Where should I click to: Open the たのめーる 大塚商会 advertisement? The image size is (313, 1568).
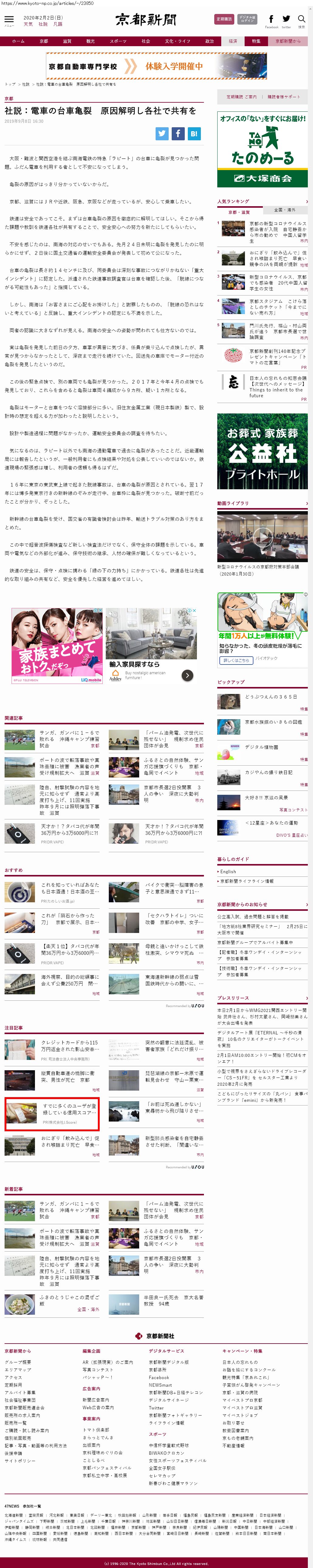pyautogui.click(x=263, y=149)
